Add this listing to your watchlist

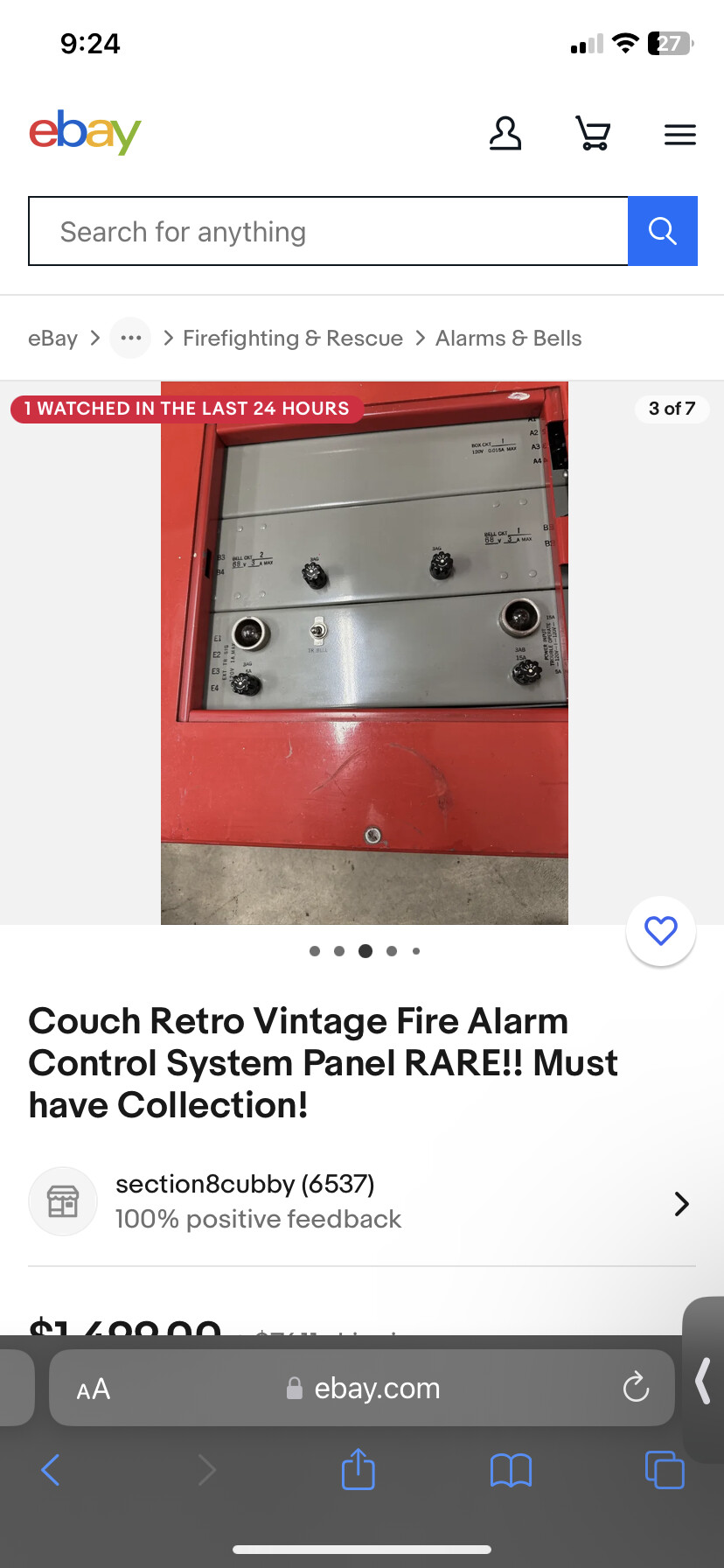click(x=660, y=931)
